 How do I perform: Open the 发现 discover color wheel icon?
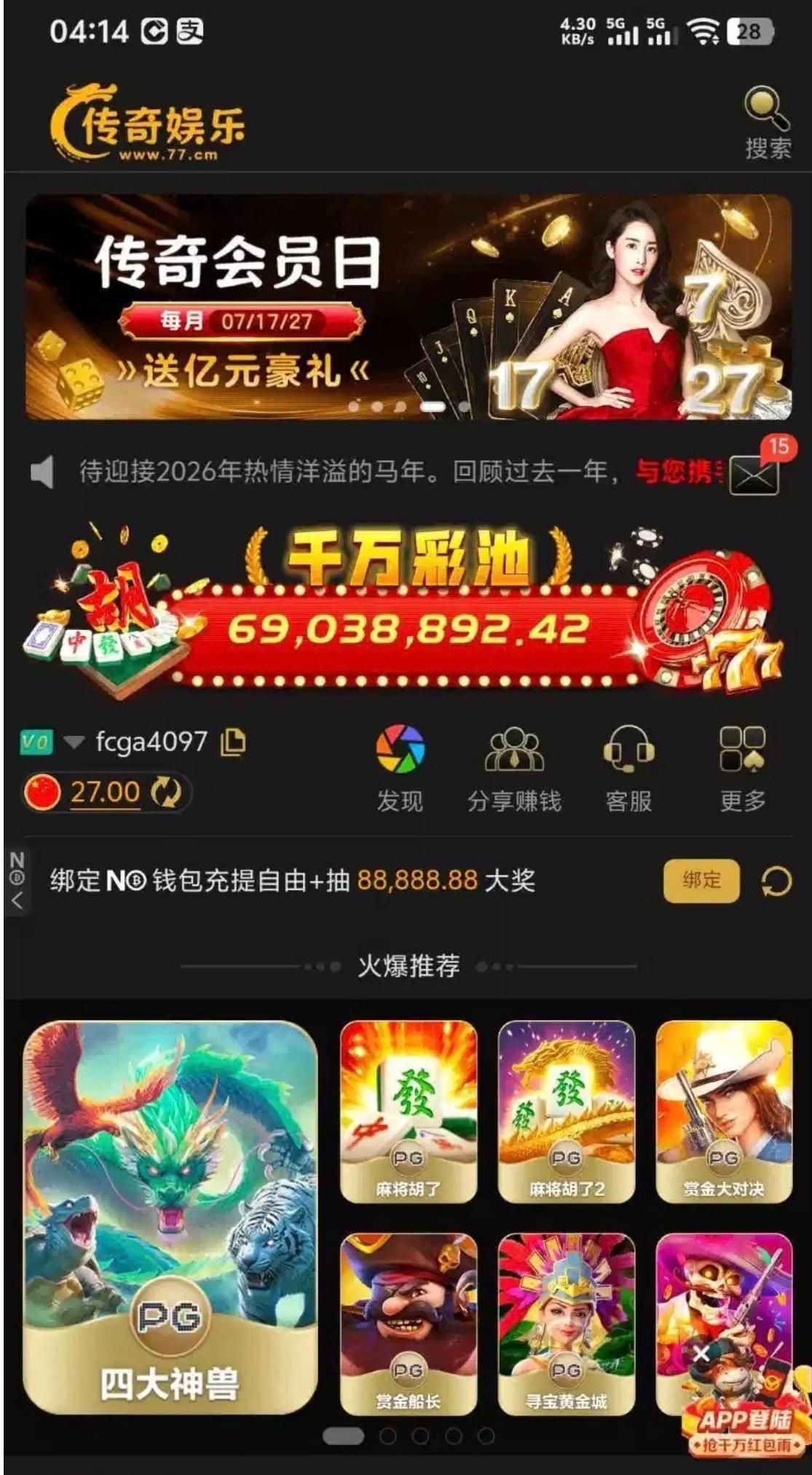(401, 747)
